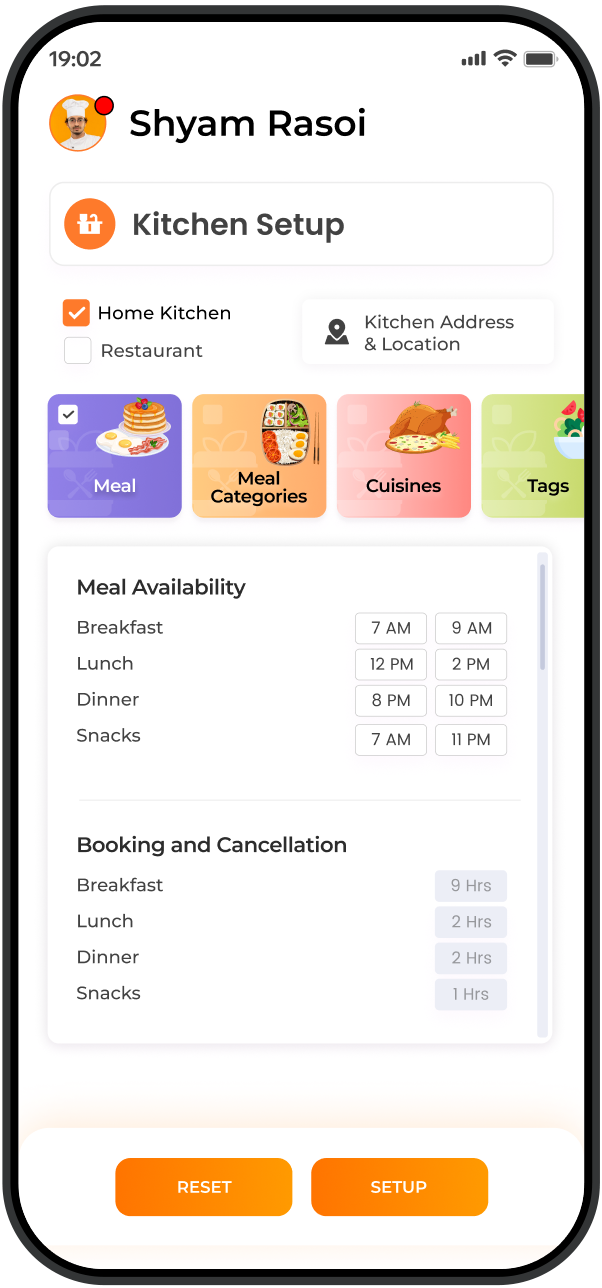Tap the RESET button
602x1288 pixels.
click(x=204, y=1187)
